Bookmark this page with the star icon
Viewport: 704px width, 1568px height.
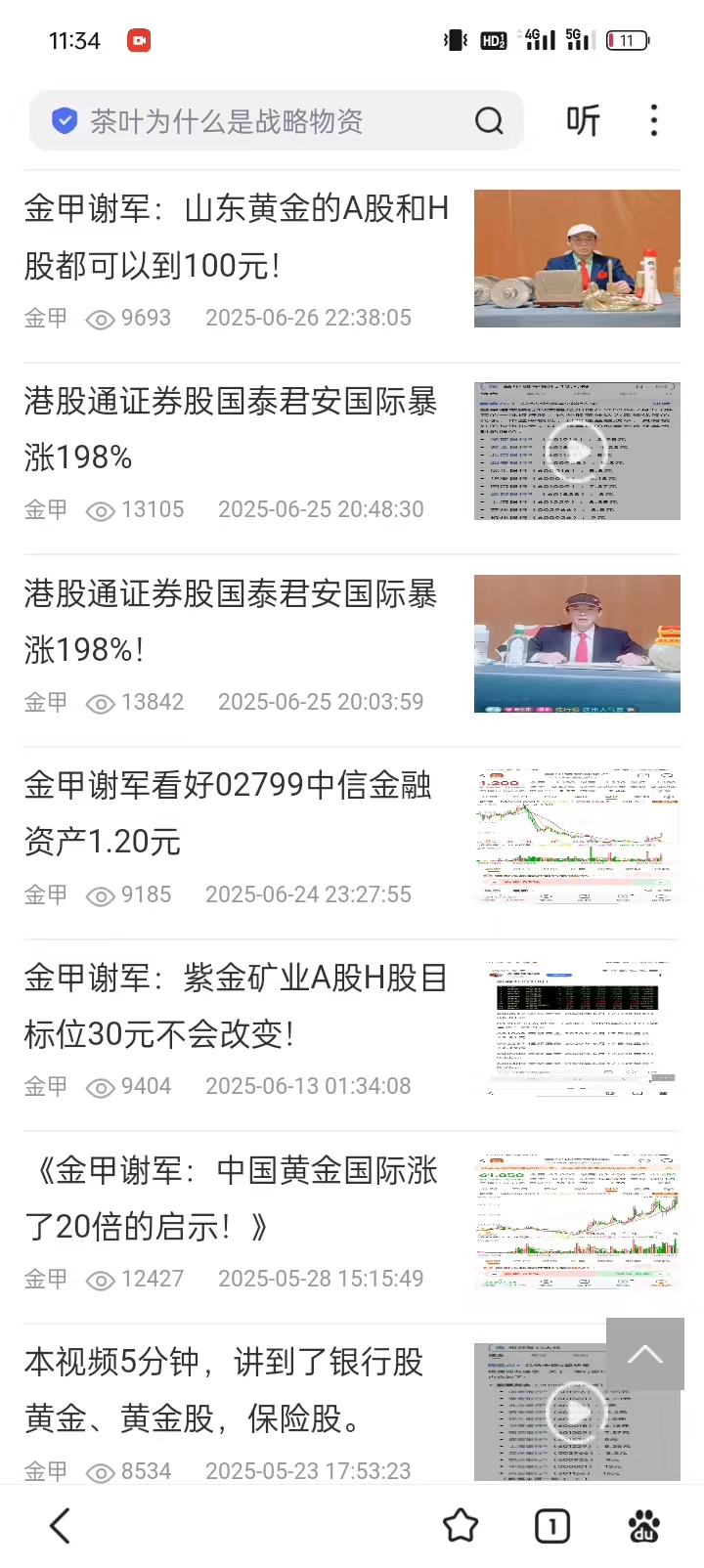[x=461, y=1525]
